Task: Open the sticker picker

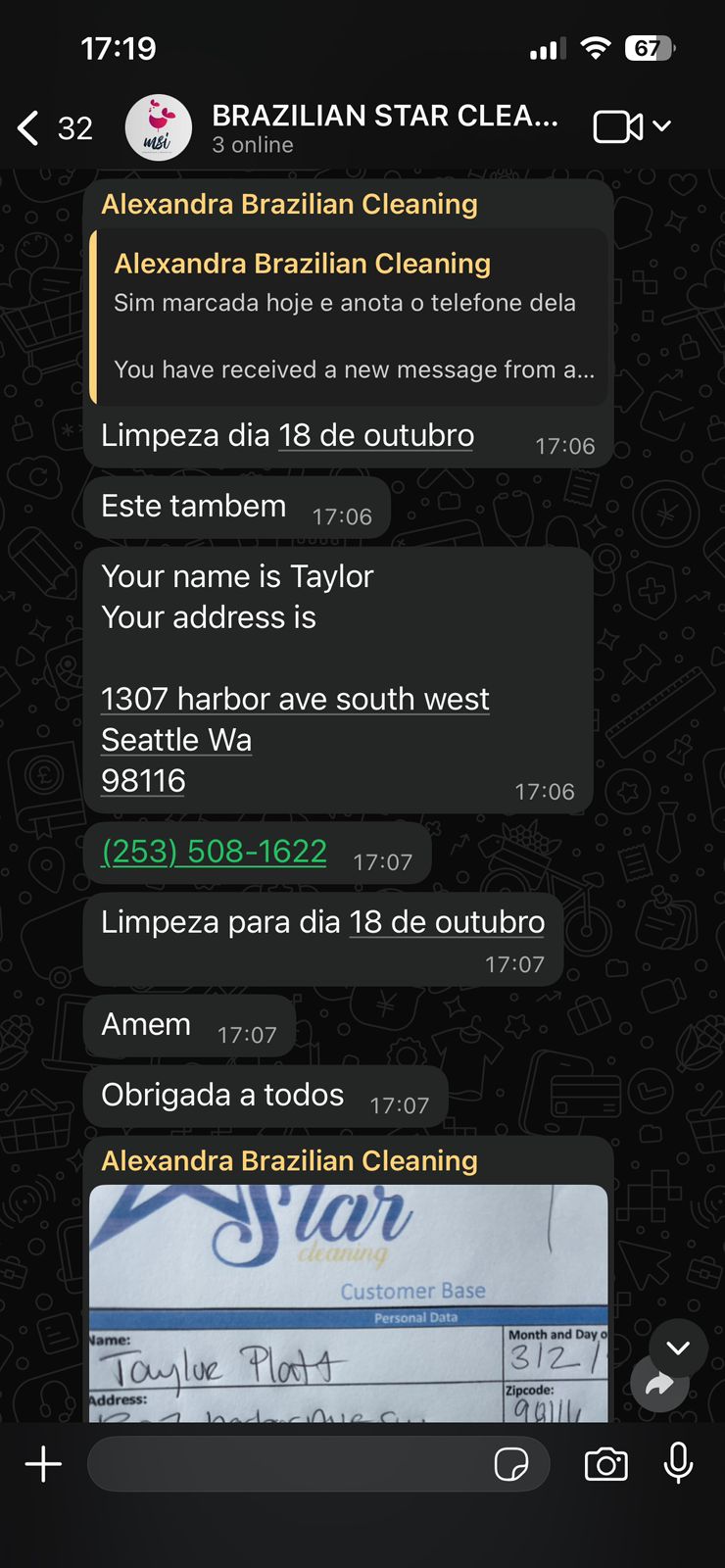Action: point(511,1465)
